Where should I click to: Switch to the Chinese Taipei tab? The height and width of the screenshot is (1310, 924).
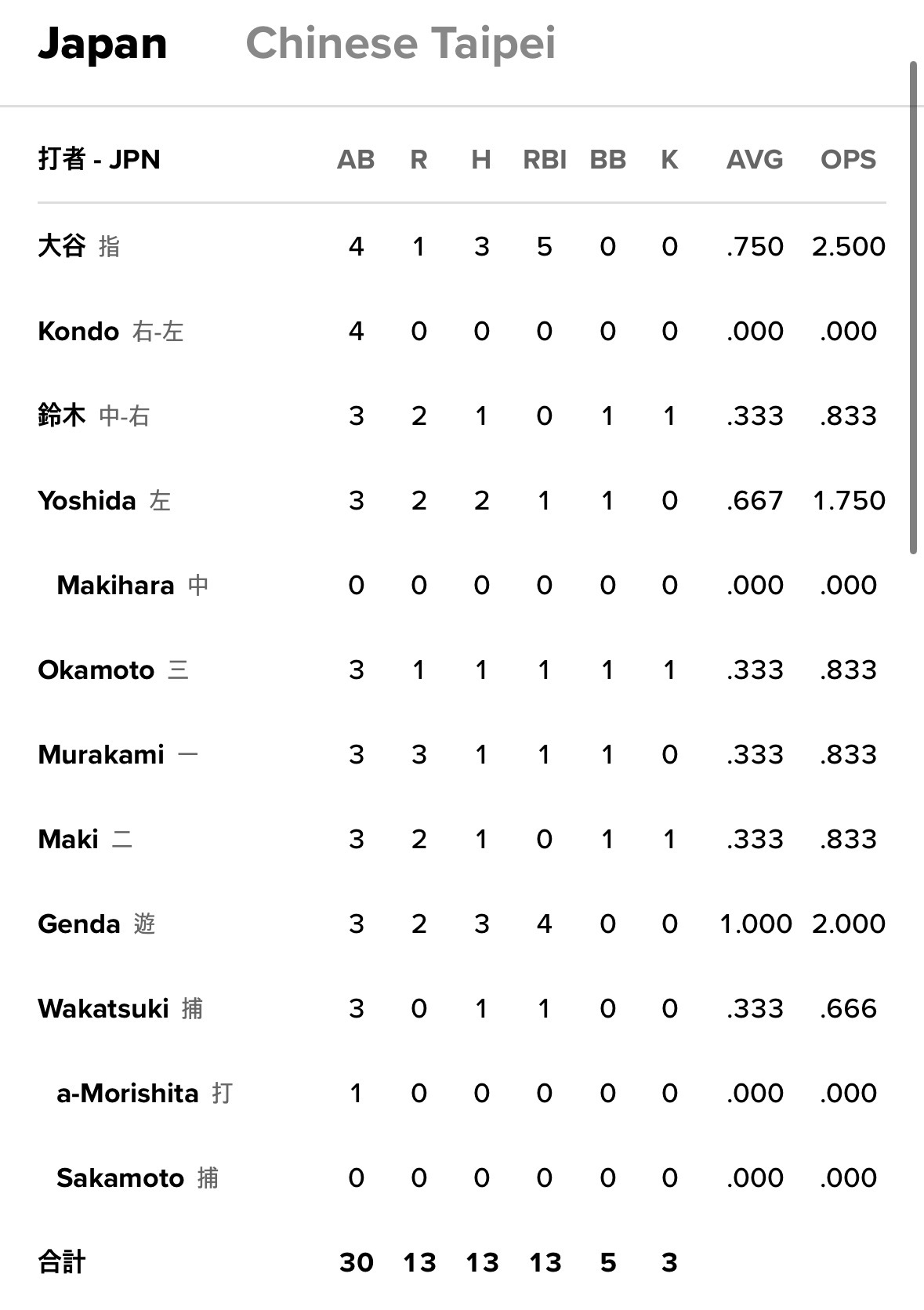pos(400,43)
